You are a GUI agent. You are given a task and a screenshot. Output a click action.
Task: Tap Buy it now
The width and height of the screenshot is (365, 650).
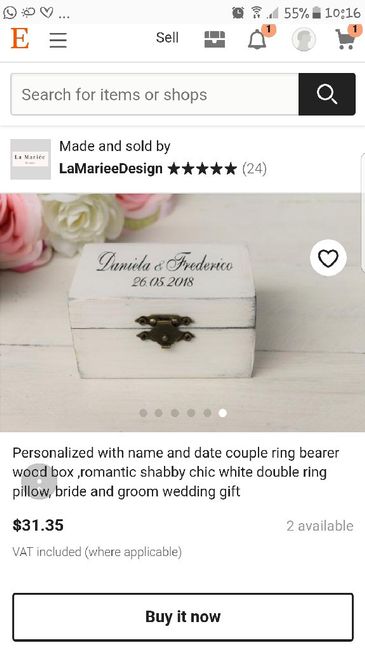coord(183,617)
